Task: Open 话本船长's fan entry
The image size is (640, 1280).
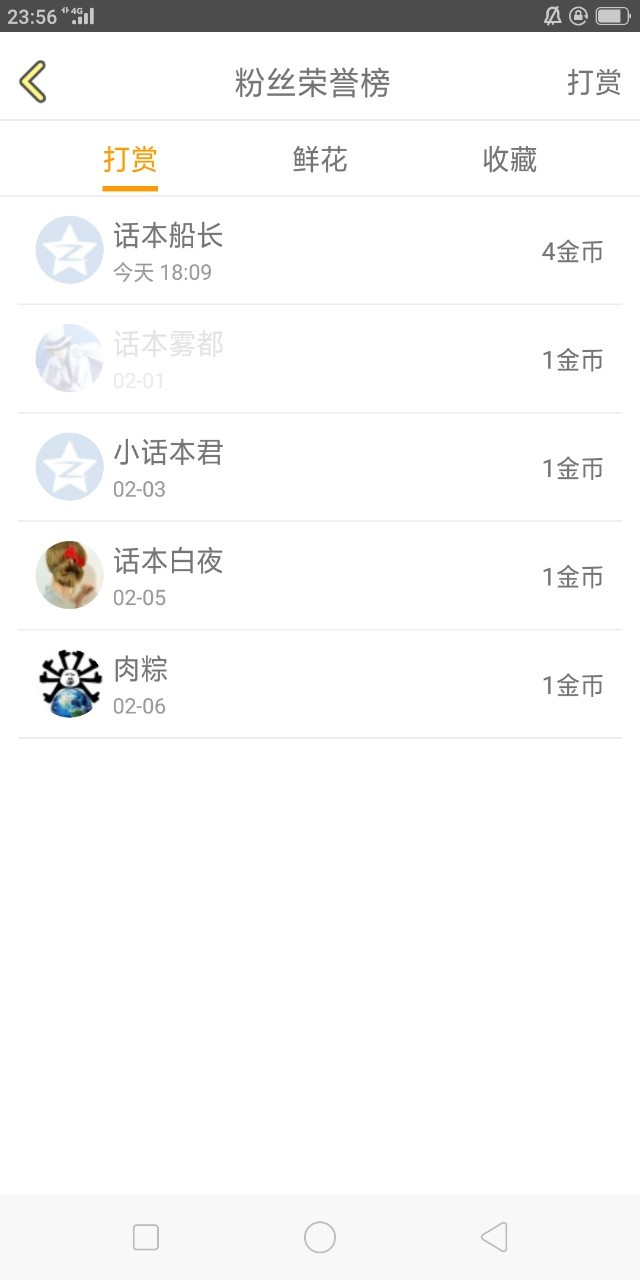Action: (320, 251)
